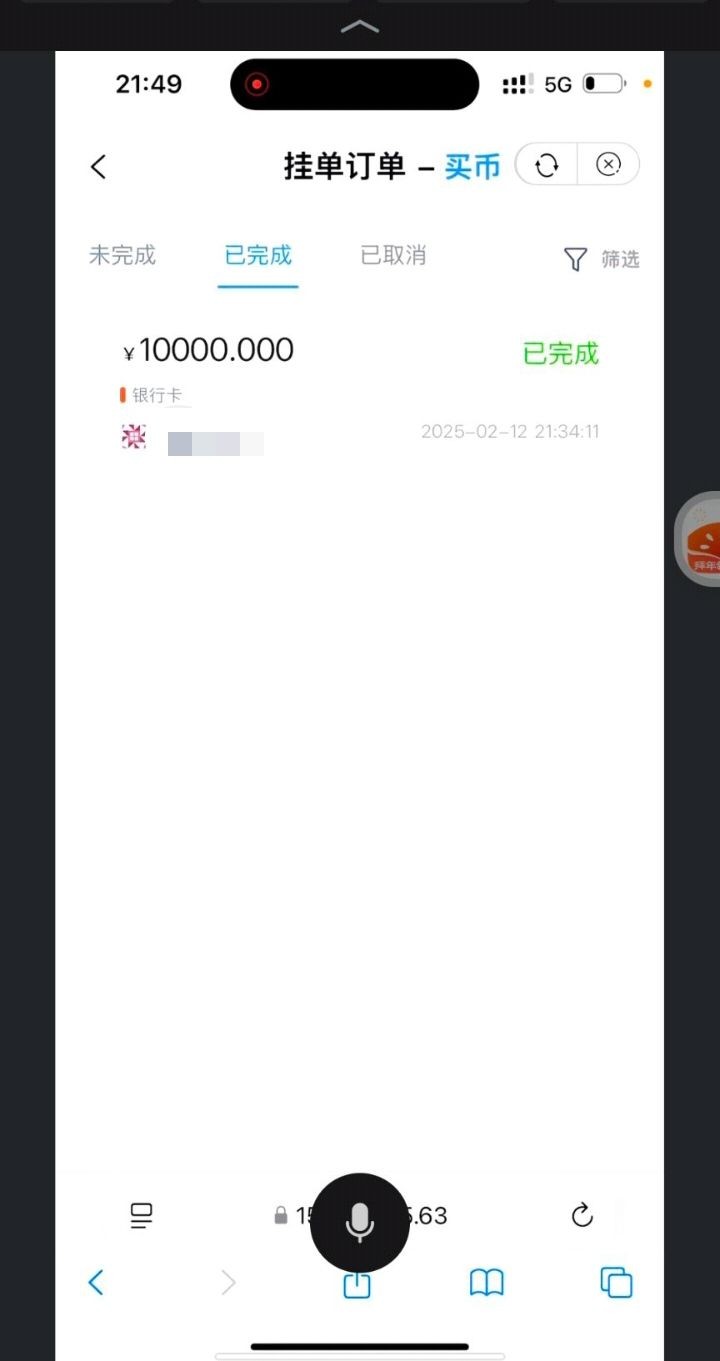The height and width of the screenshot is (1361, 720).
Task: Refresh the order list with the circular-arrows icon
Action: click(x=547, y=166)
